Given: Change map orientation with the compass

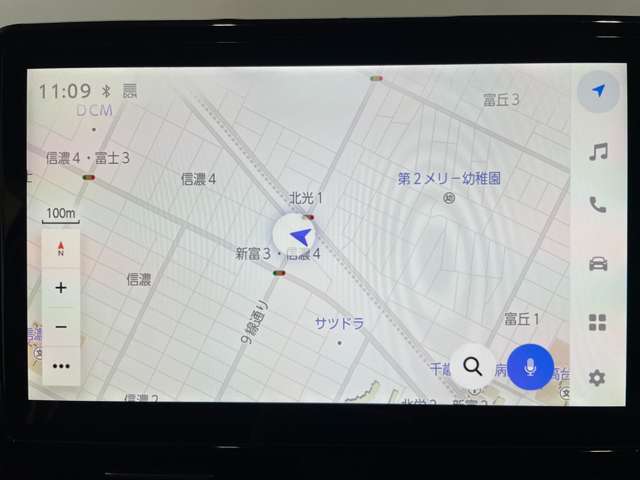Looking at the screenshot, I should click(x=61, y=249).
